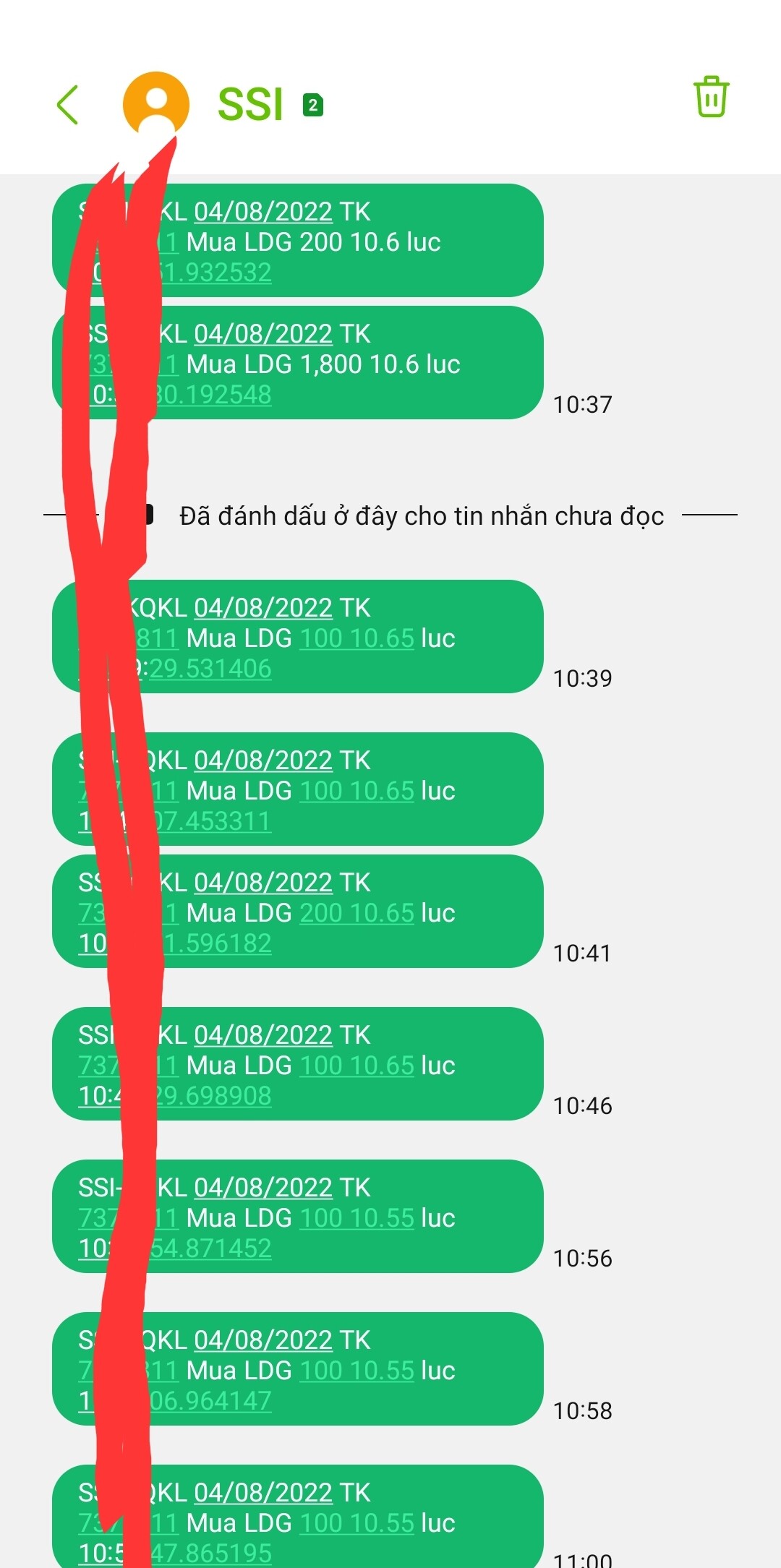
Task: Open the linked number 54.871452
Action: point(211,1248)
